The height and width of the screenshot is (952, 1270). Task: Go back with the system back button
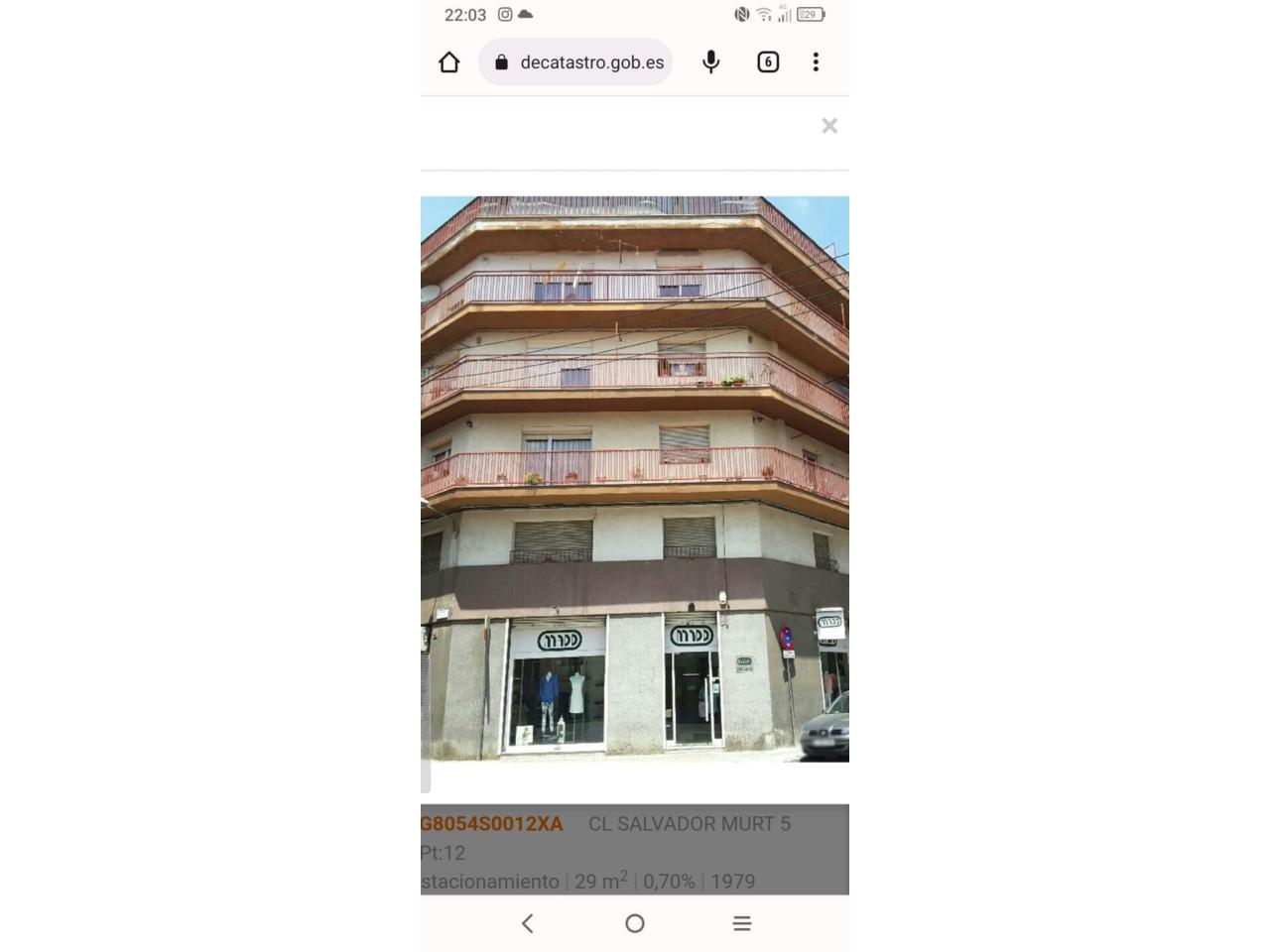(x=528, y=923)
